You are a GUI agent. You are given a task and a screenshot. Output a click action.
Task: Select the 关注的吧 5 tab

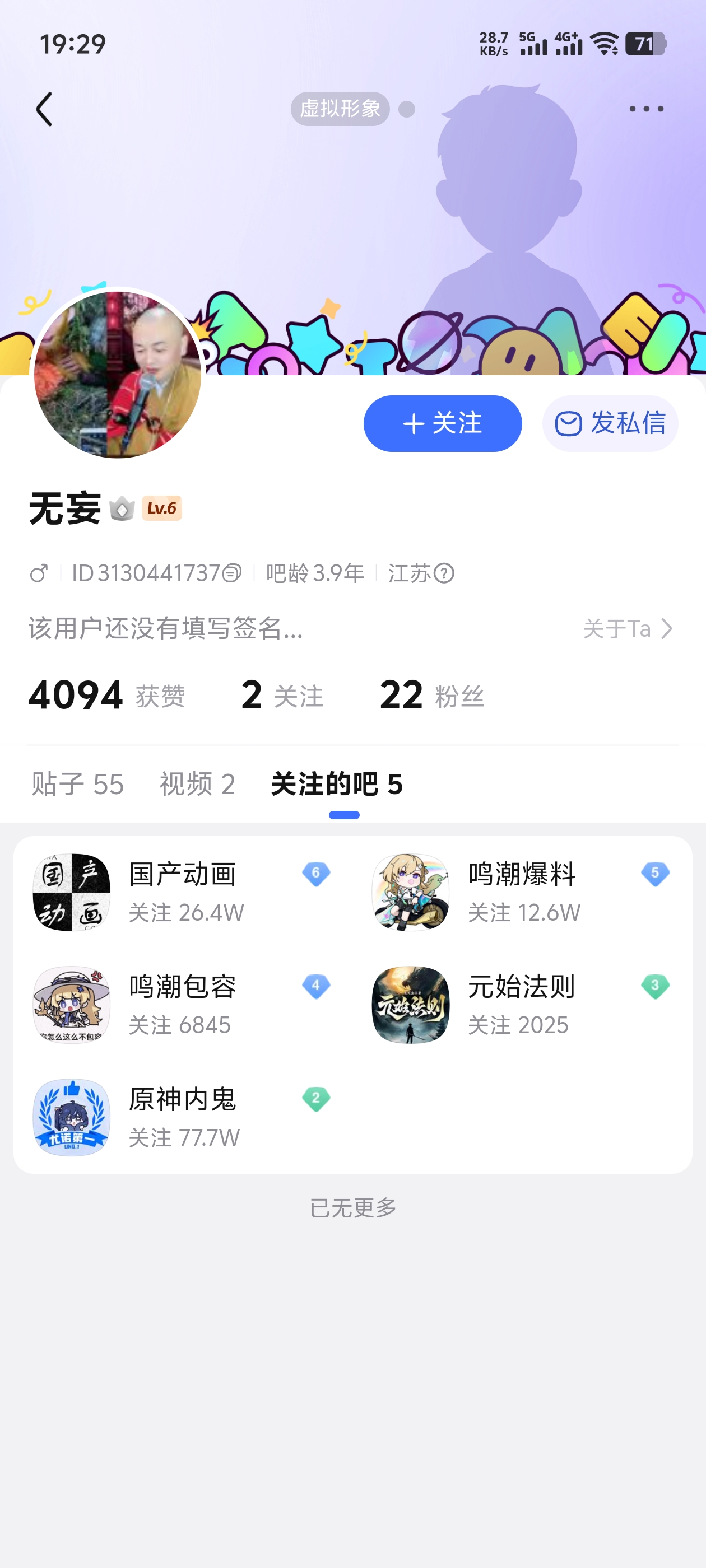pyautogui.click(x=336, y=784)
